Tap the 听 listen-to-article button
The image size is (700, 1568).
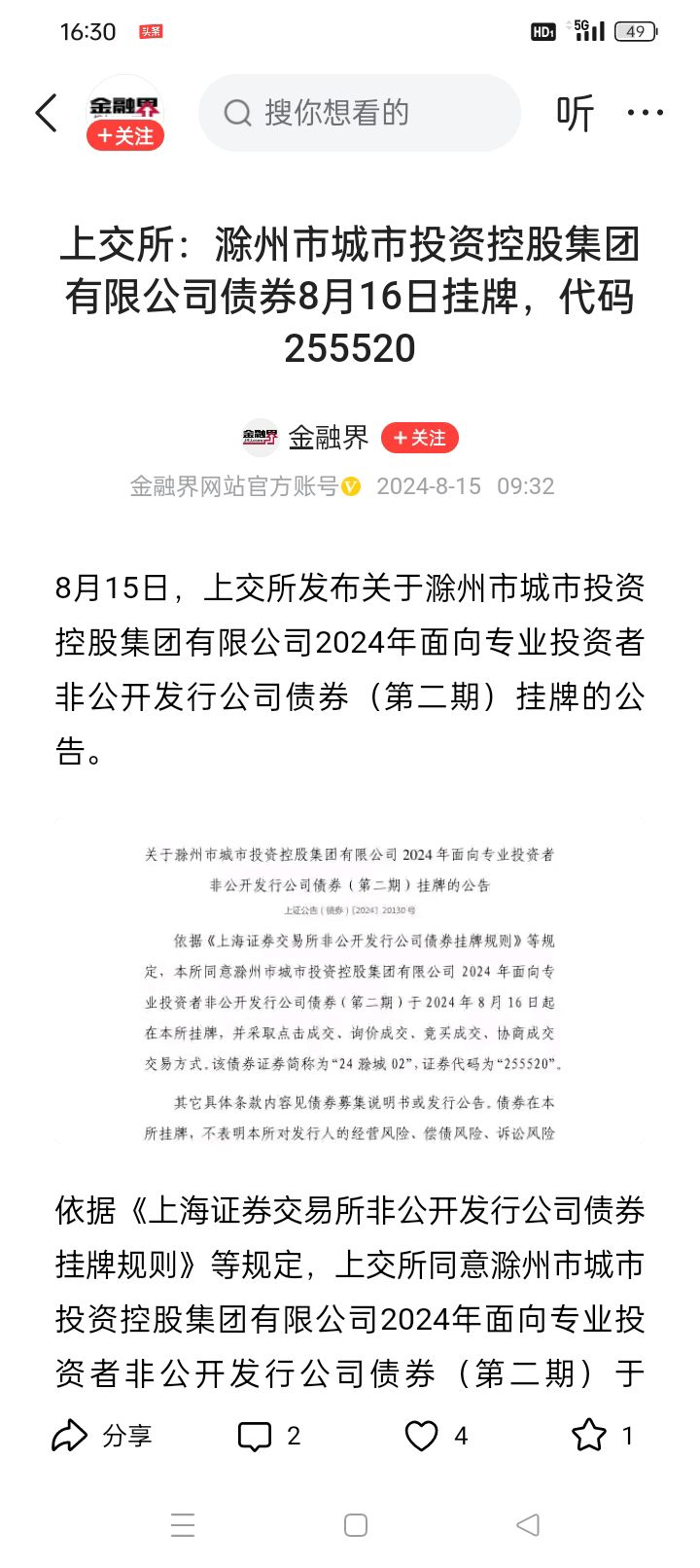(x=575, y=114)
